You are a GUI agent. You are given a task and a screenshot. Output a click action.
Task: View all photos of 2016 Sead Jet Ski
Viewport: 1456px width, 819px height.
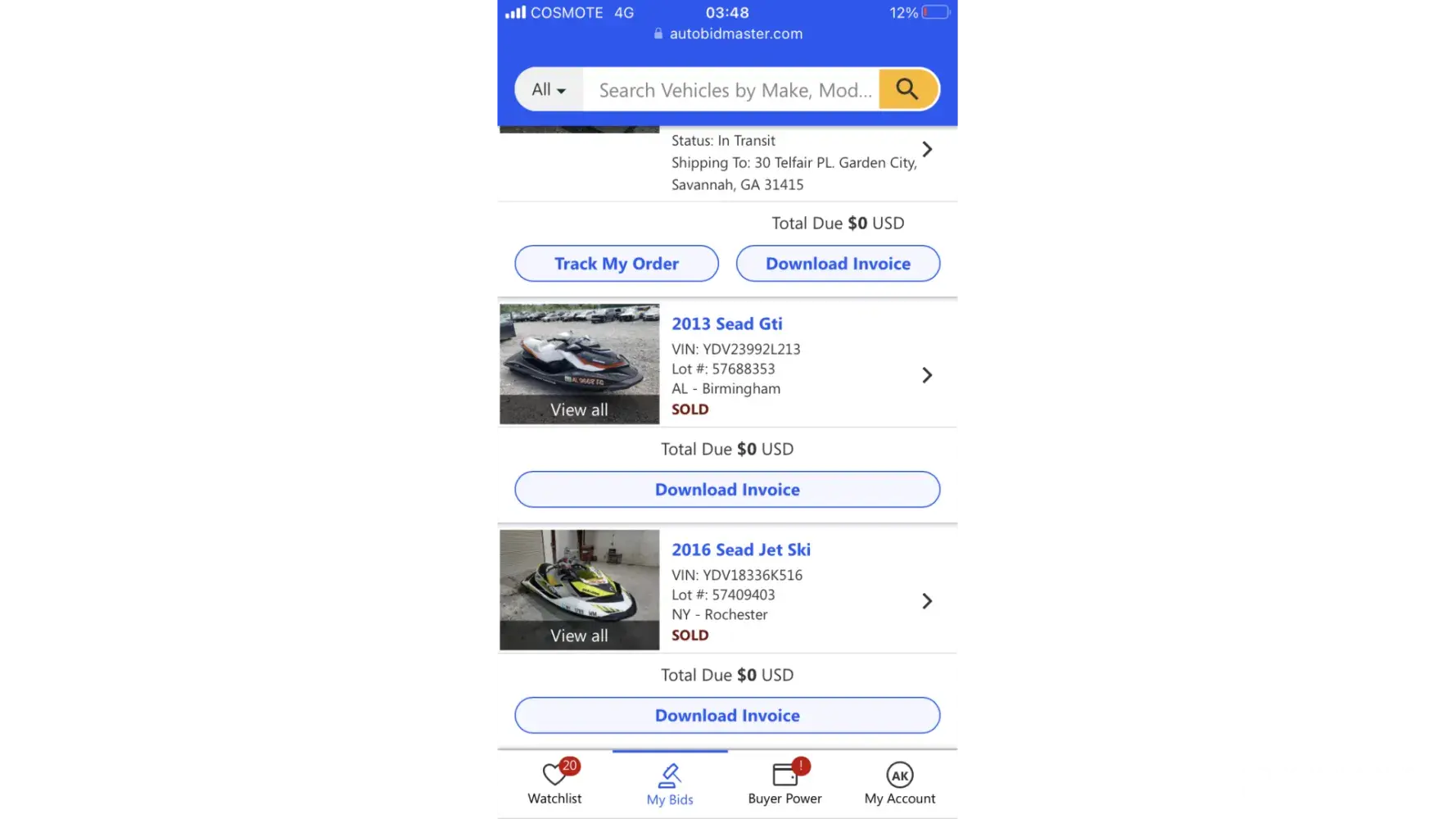coord(579,636)
